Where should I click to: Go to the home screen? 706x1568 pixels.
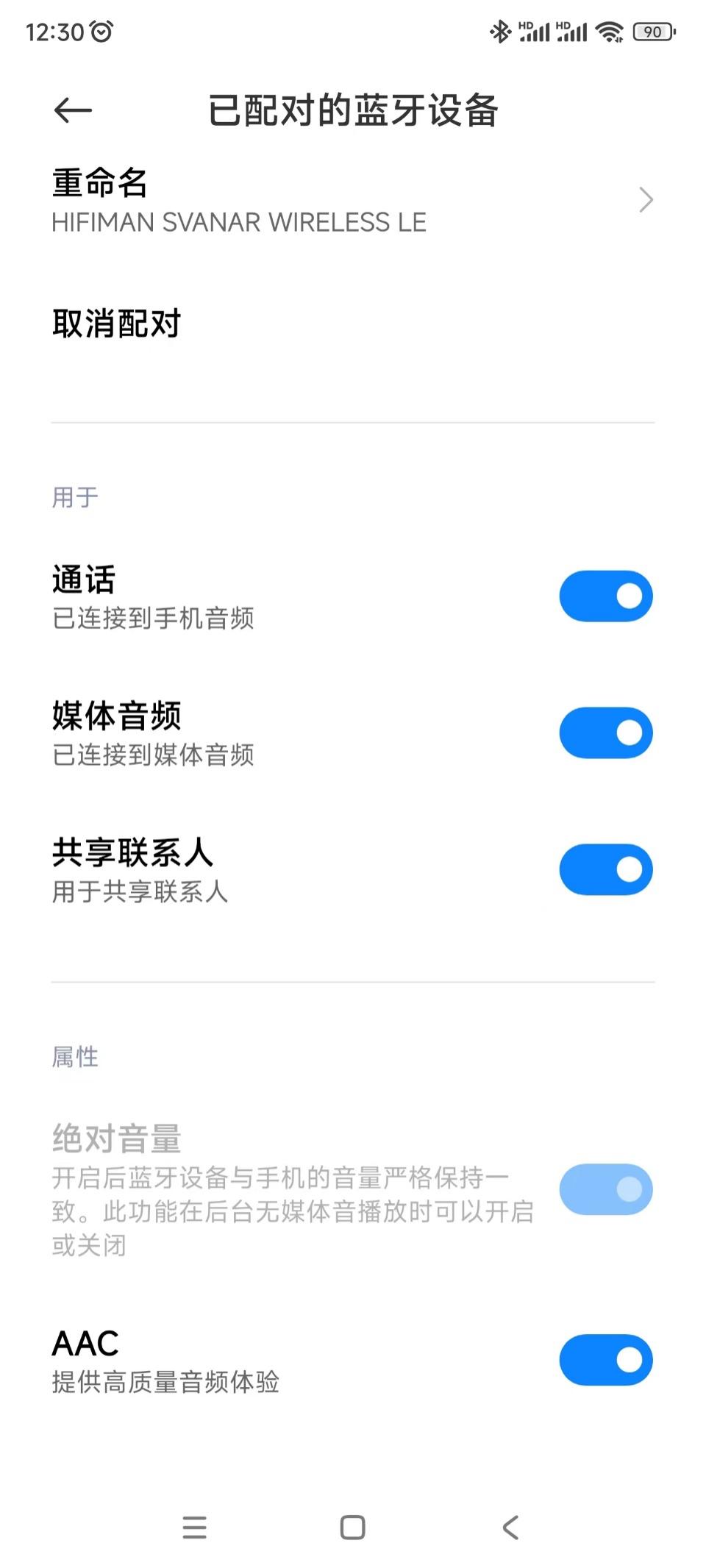pos(352,1528)
